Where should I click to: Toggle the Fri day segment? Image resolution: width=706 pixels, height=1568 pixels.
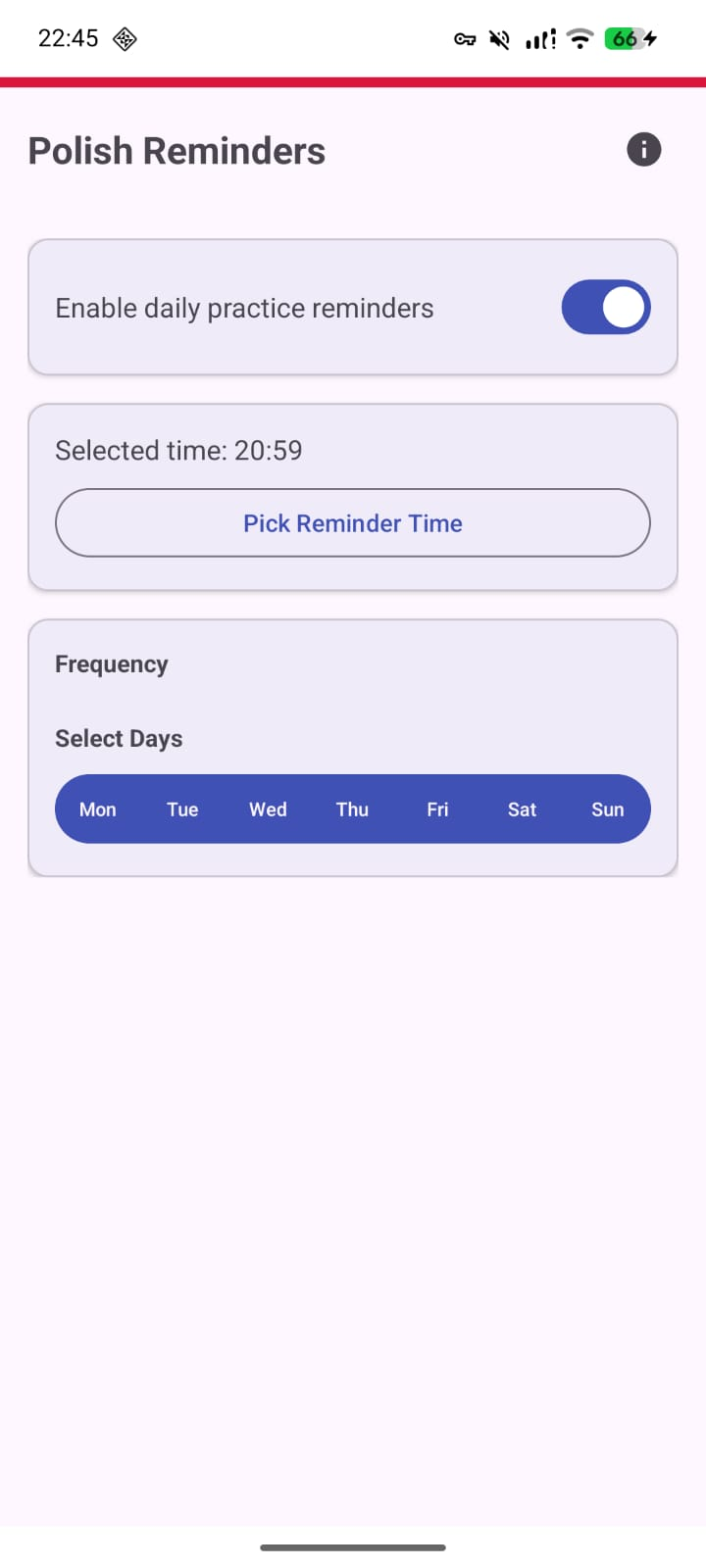click(x=437, y=809)
